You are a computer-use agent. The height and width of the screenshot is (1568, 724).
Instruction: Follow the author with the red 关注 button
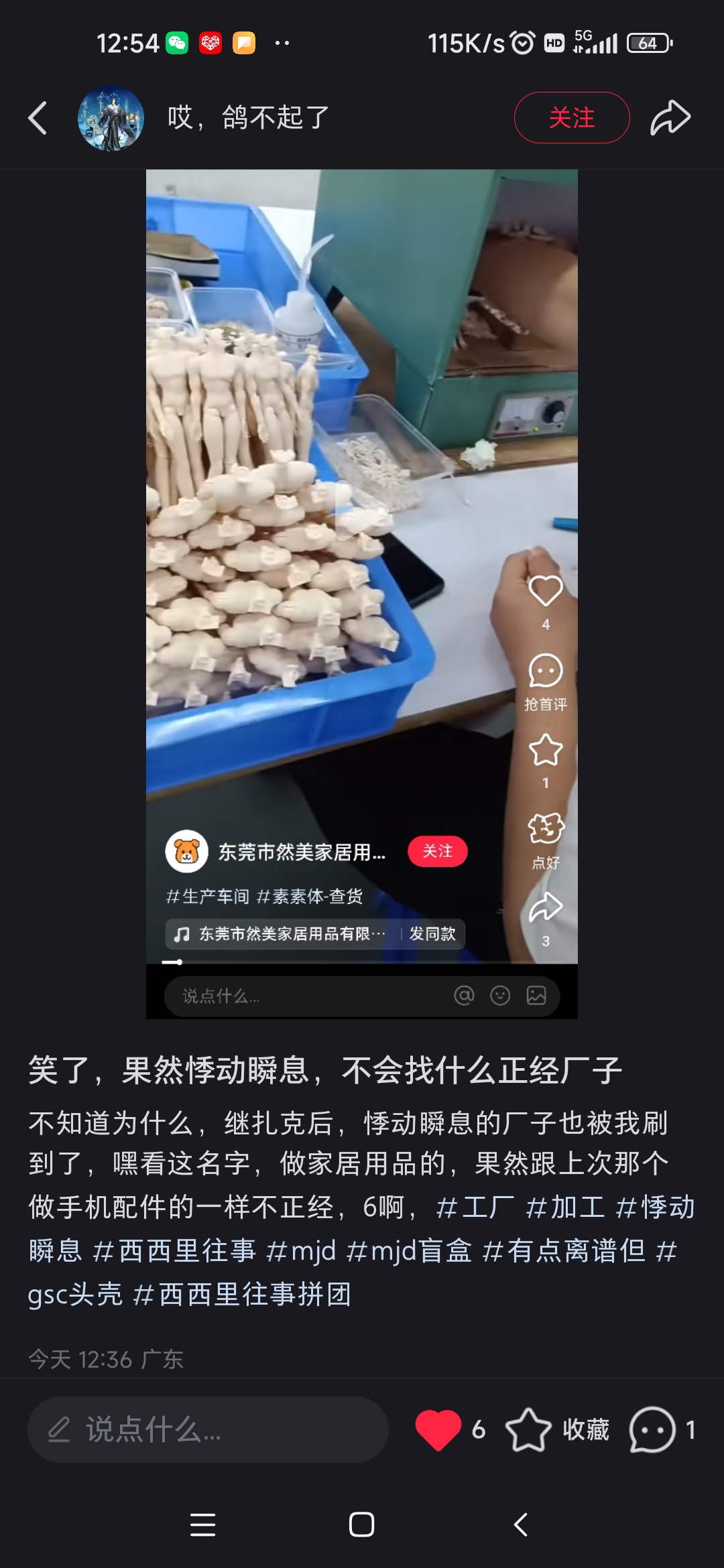coord(571,118)
